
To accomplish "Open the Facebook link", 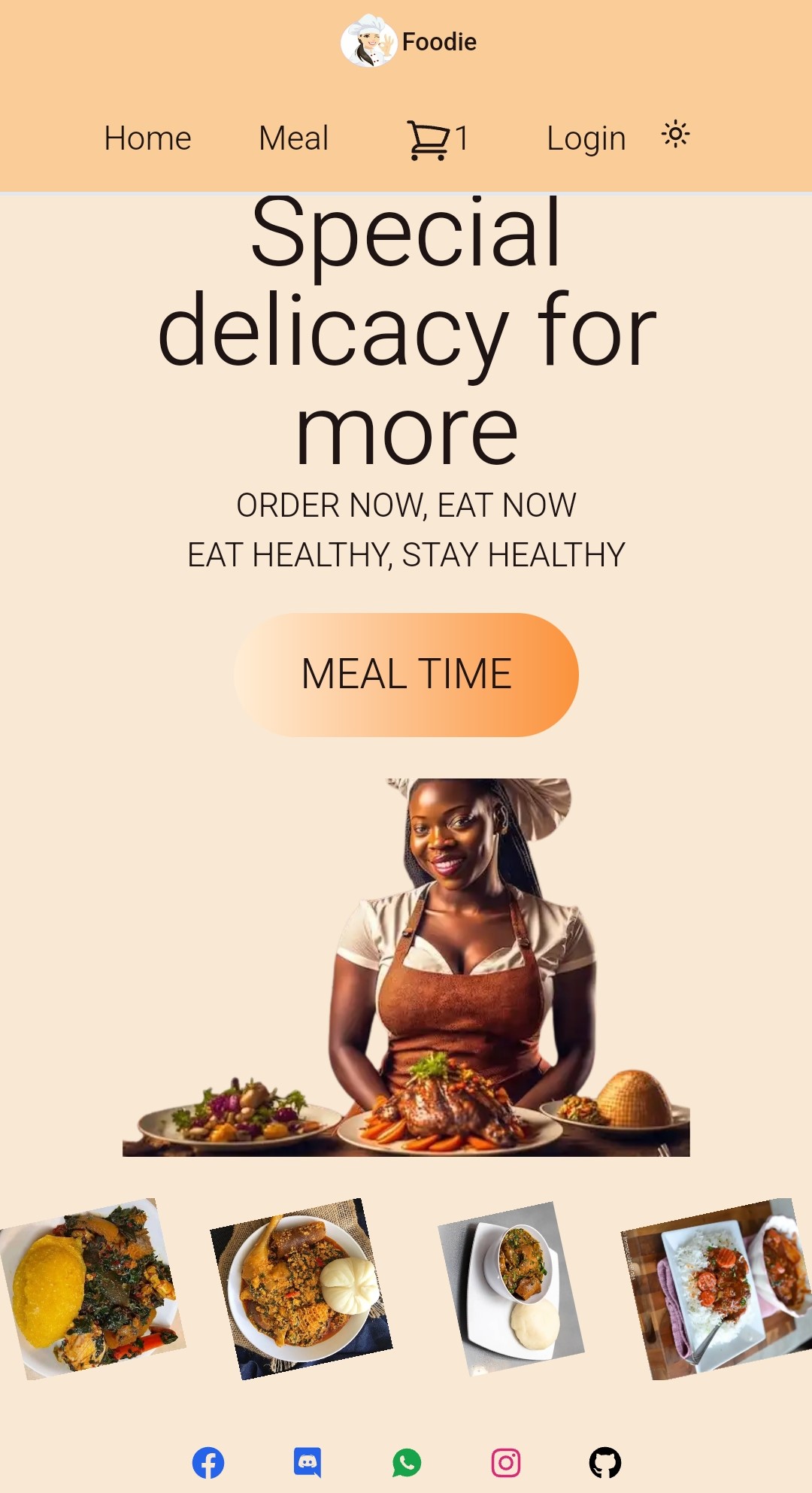I will click(208, 1463).
